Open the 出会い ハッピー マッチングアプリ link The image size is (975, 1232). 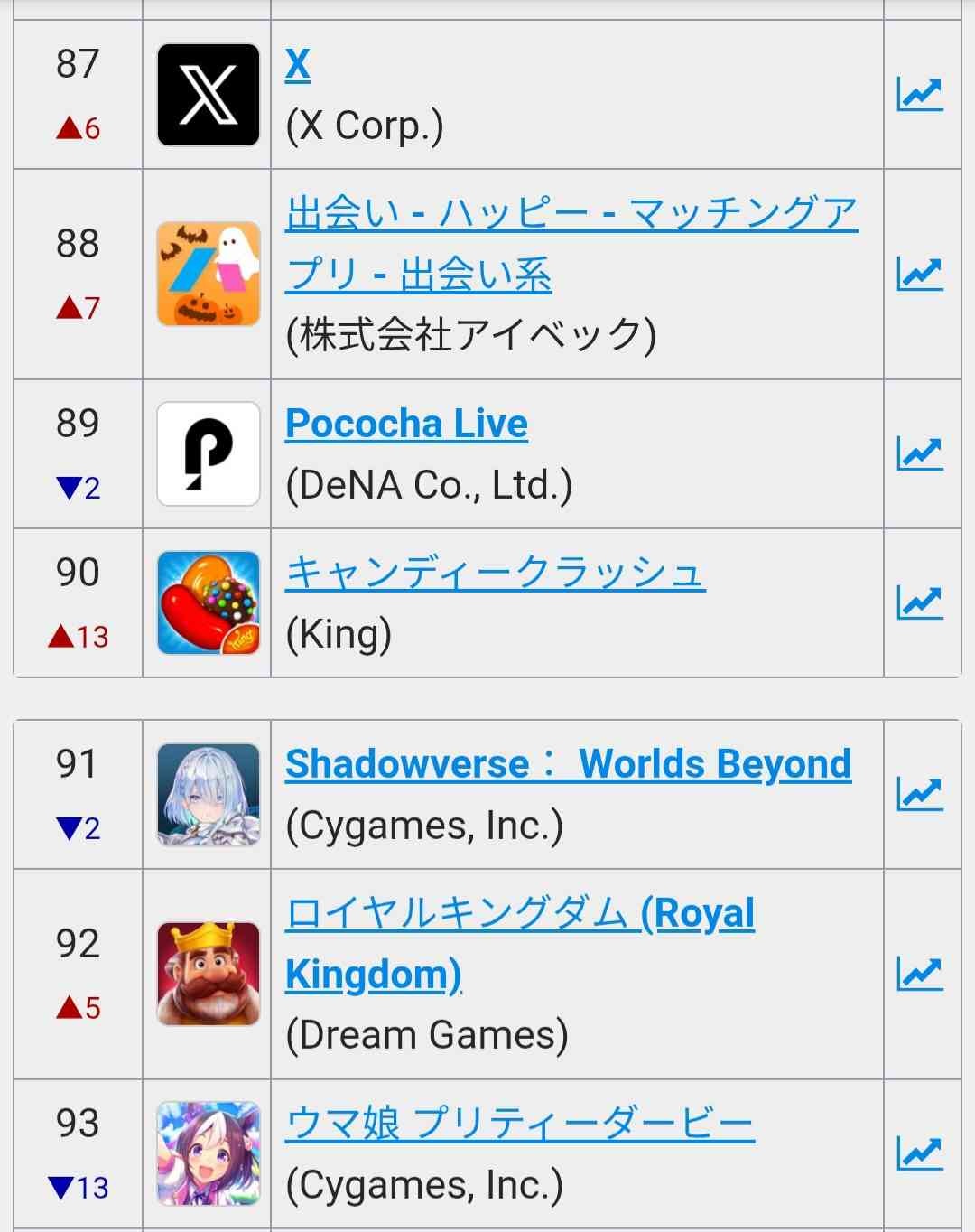571,215
